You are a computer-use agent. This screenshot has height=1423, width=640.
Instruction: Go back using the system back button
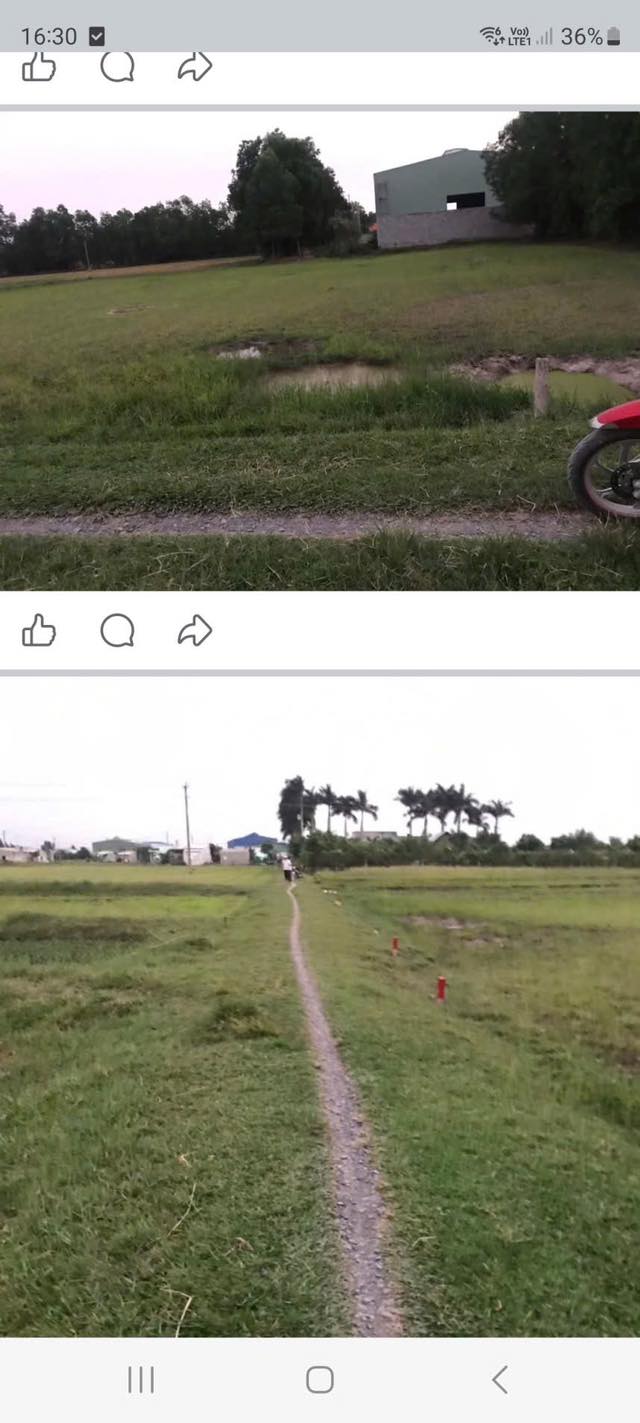click(500, 1380)
